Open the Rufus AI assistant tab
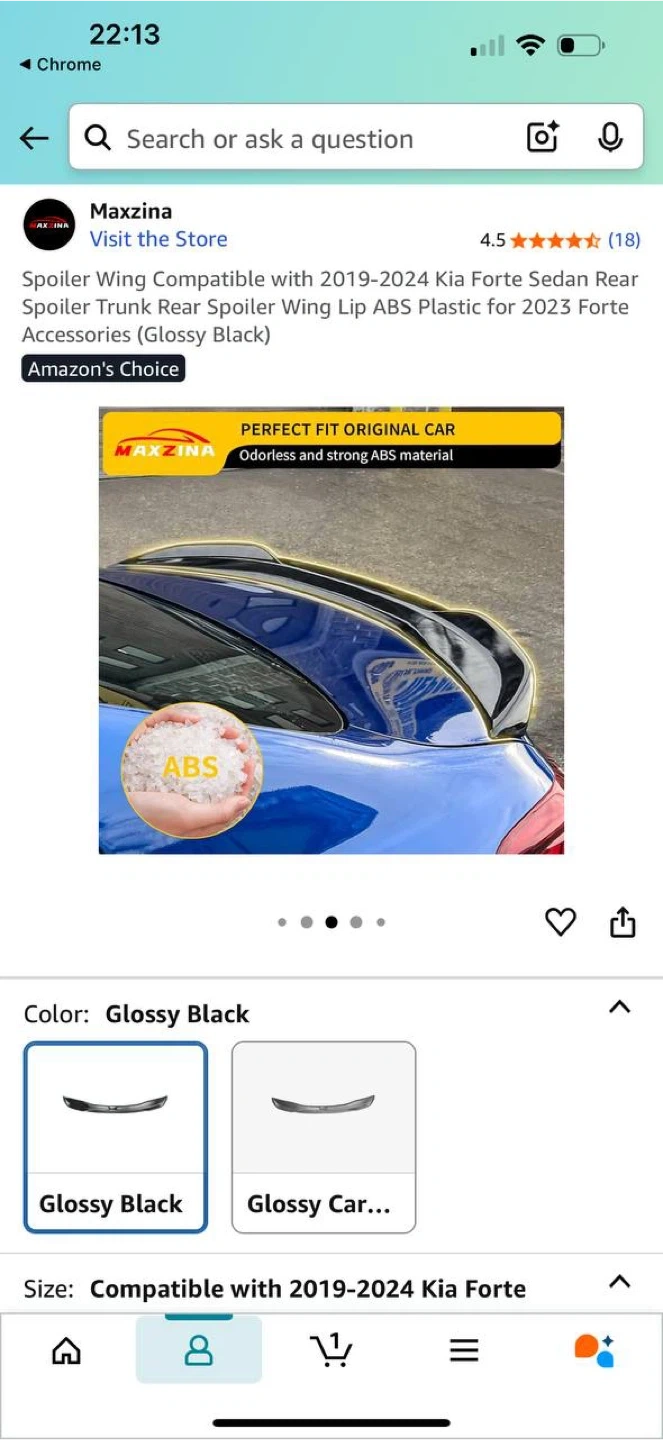The image size is (663, 1440). tap(595, 1350)
